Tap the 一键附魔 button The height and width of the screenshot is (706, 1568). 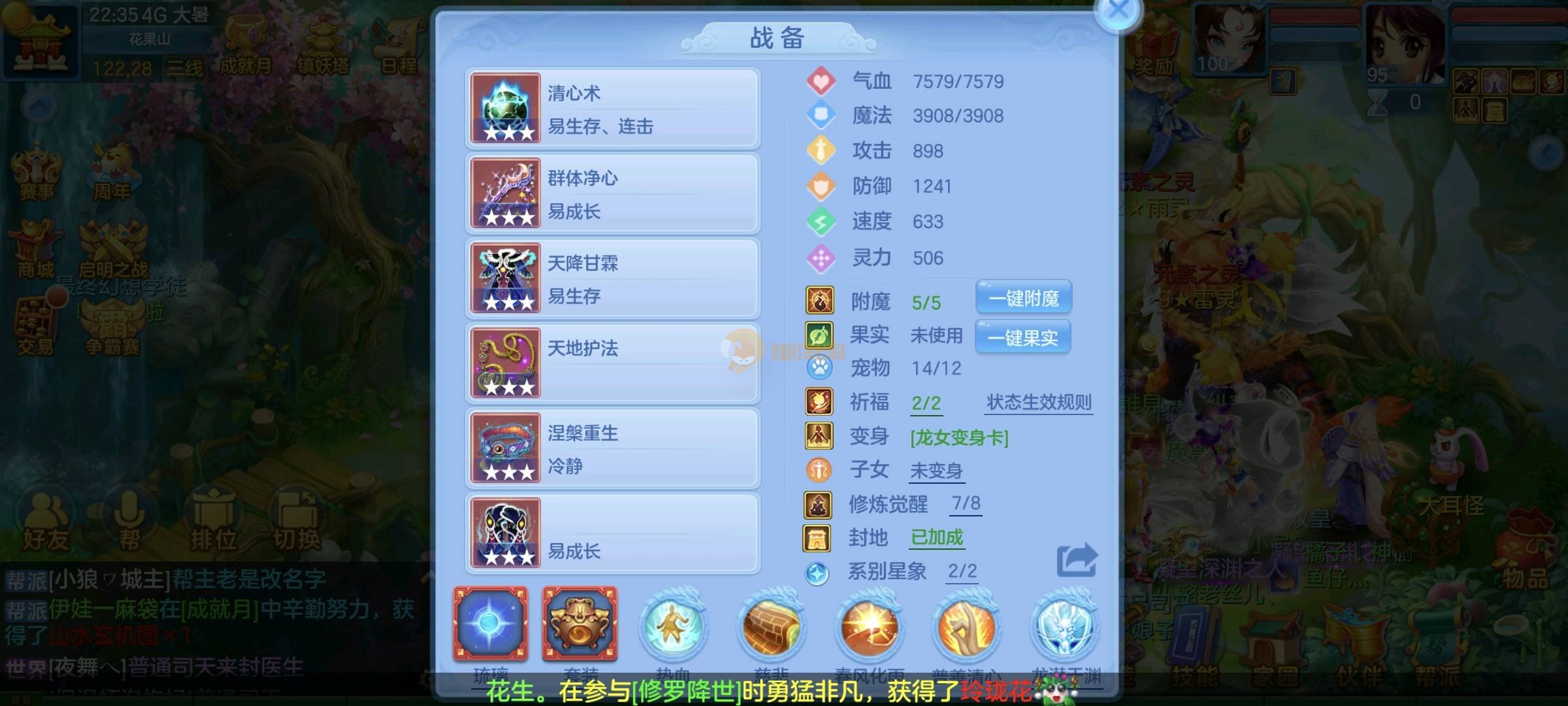click(1023, 299)
